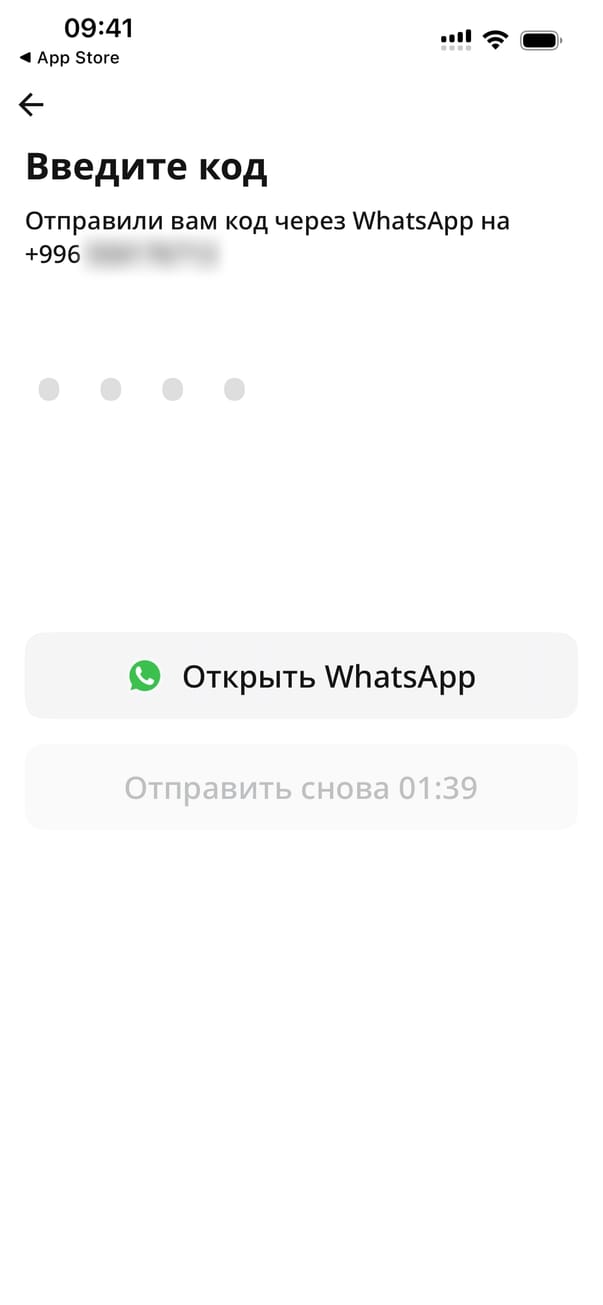Tap the code entry dots field

coord(141,389)
